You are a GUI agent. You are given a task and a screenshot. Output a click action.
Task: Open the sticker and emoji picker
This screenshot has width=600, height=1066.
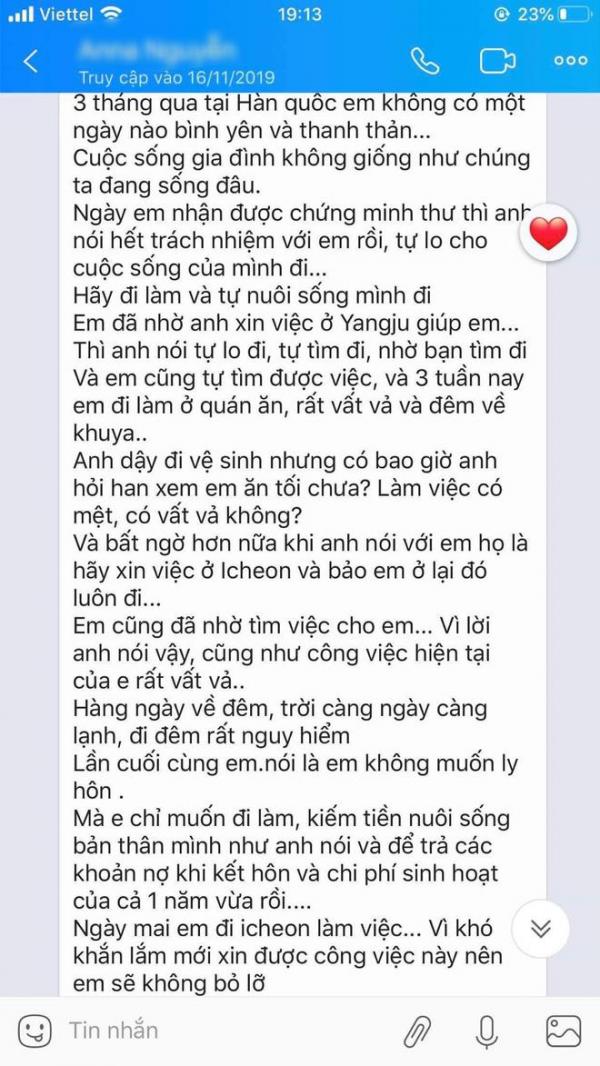[34, 1030]
